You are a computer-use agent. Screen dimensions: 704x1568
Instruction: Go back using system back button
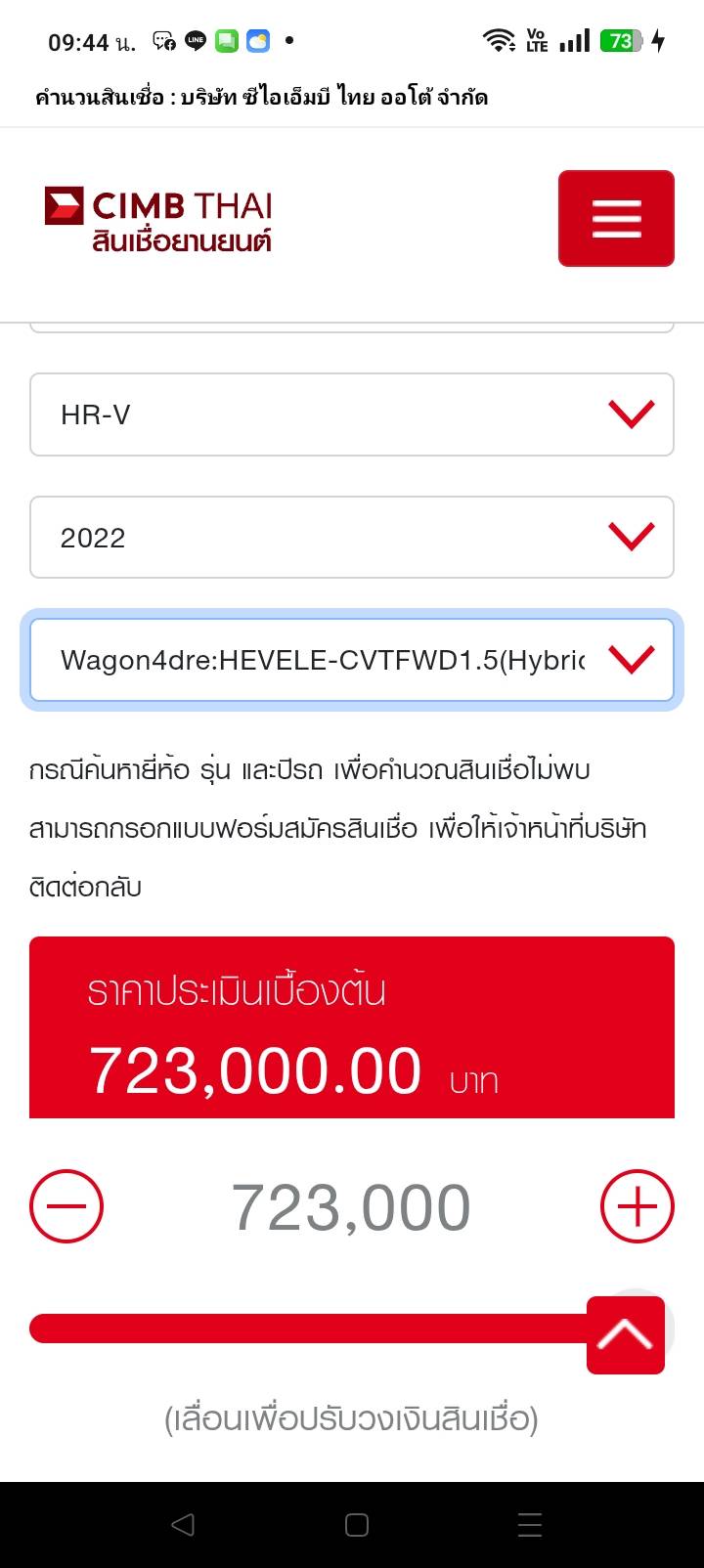(183, 1524)
